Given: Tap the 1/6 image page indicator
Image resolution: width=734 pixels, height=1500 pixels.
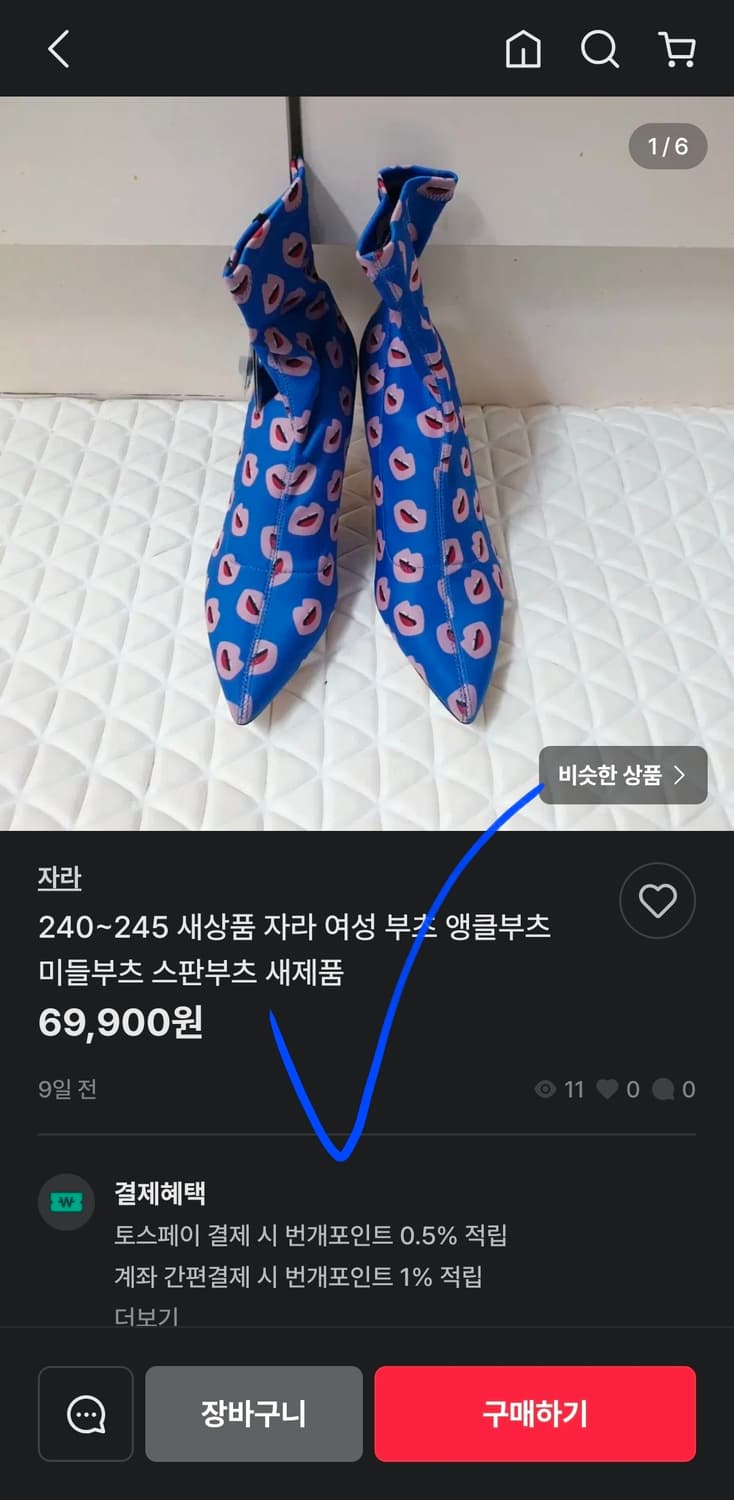Looking at the screenshot, I should 668,146.
